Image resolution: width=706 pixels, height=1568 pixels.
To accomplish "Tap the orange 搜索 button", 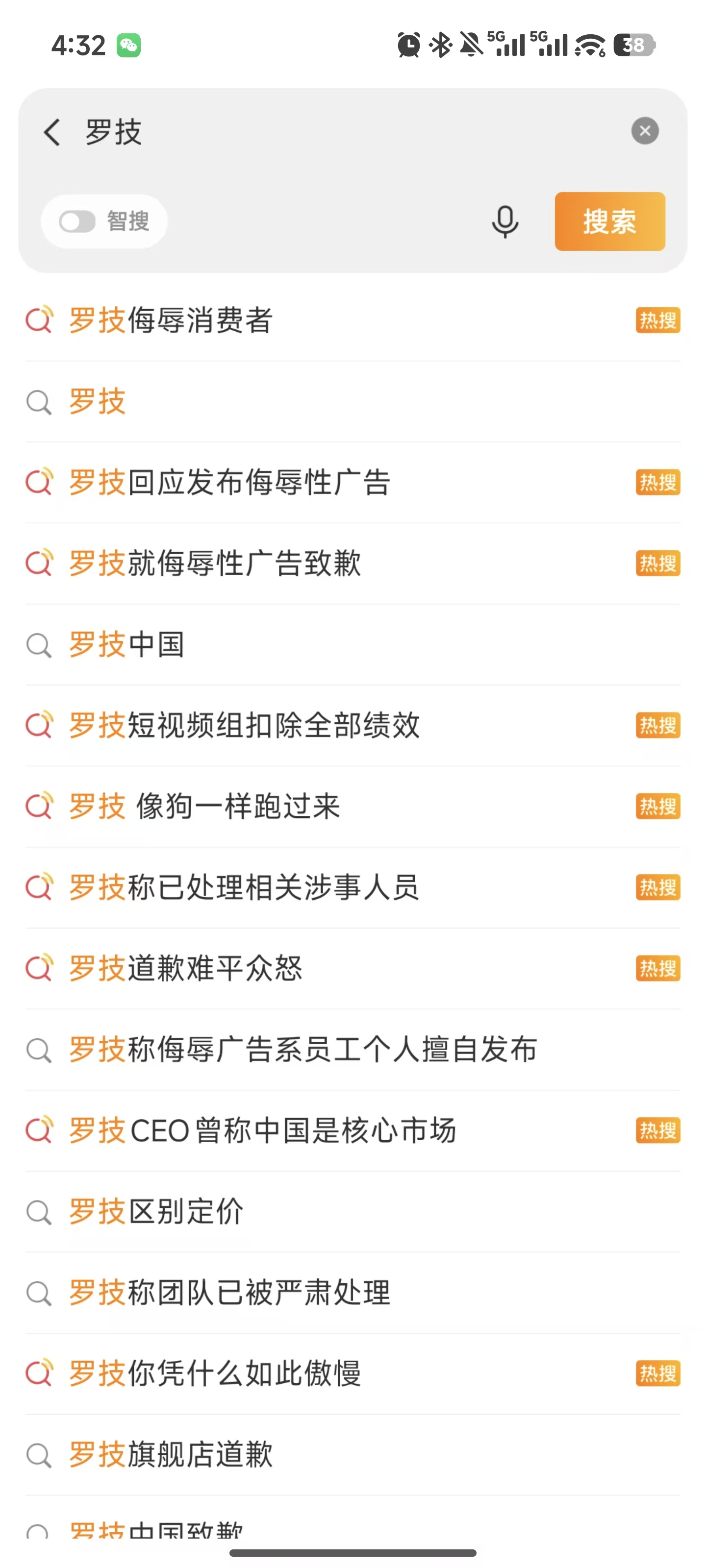I will tap(609, 221).
